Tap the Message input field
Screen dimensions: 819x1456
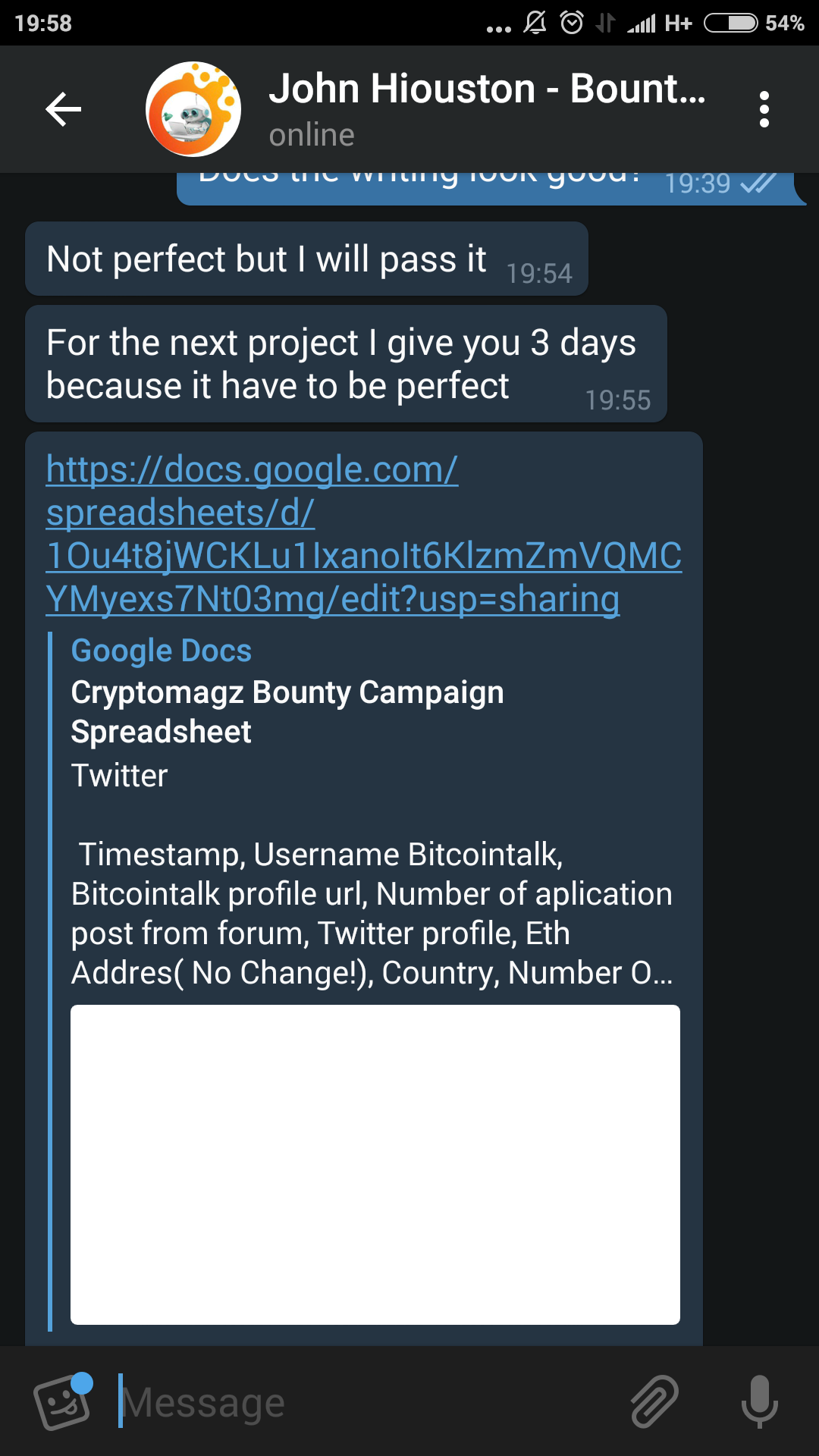364,1402
